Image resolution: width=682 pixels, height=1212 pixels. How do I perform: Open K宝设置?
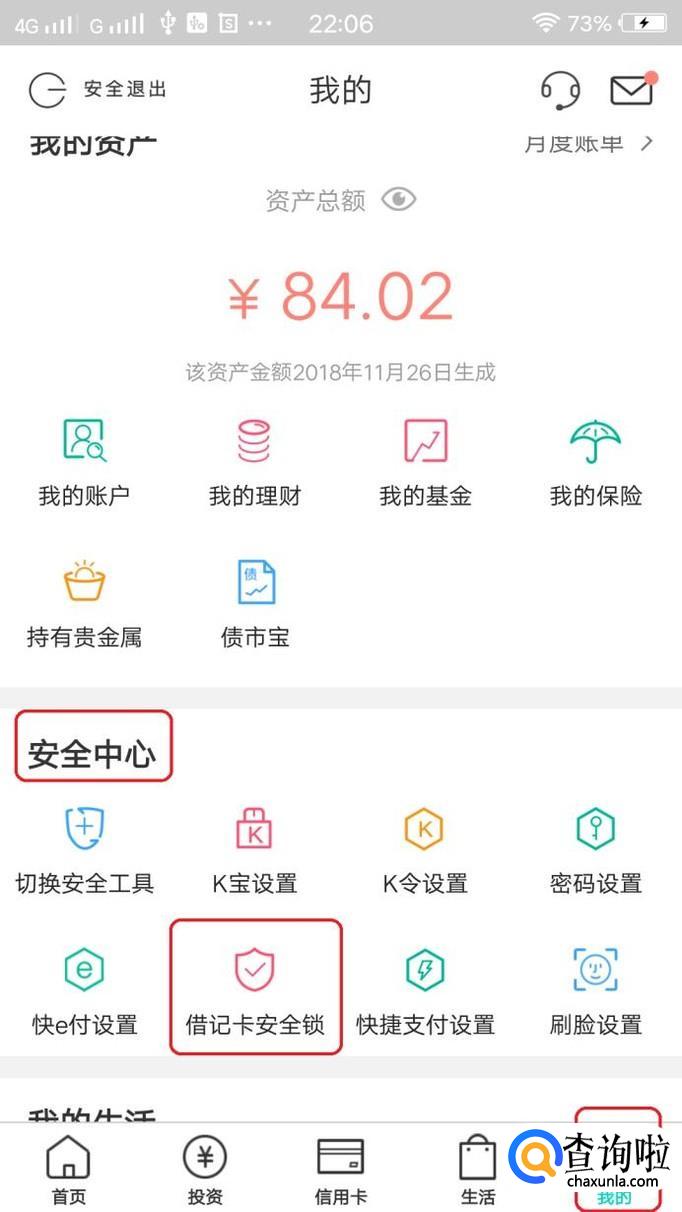[x=255, y=849]
